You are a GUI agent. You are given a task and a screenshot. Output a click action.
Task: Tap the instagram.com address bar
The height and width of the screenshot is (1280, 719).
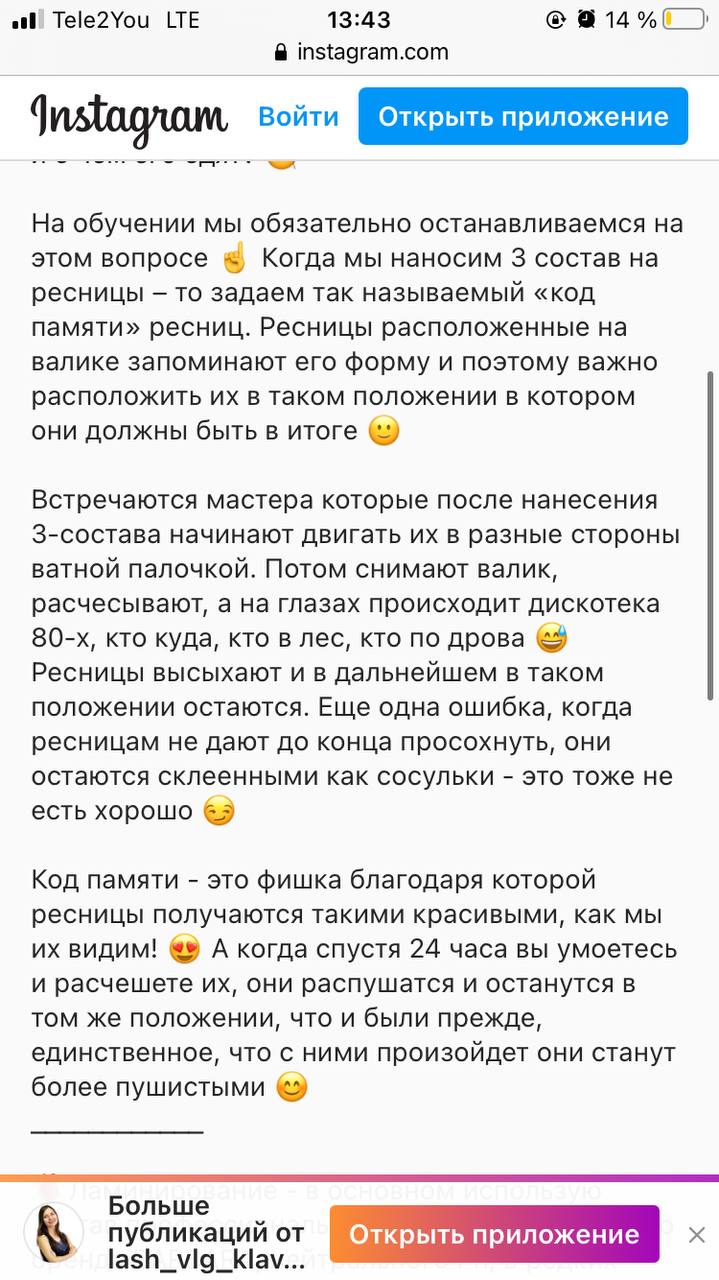click(360, 52)
